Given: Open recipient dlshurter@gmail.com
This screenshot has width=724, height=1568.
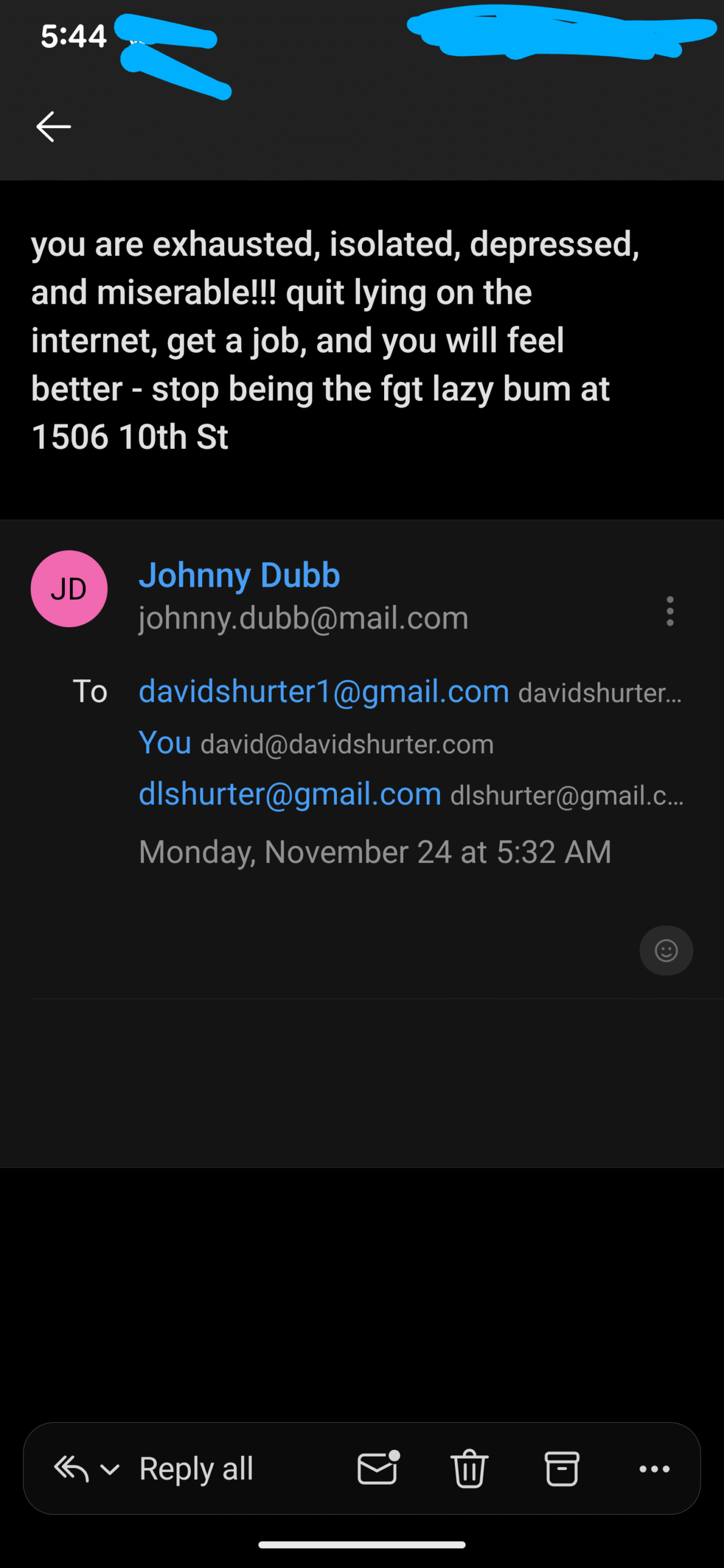Looking at the screenshot, I should tap(290, 794).
